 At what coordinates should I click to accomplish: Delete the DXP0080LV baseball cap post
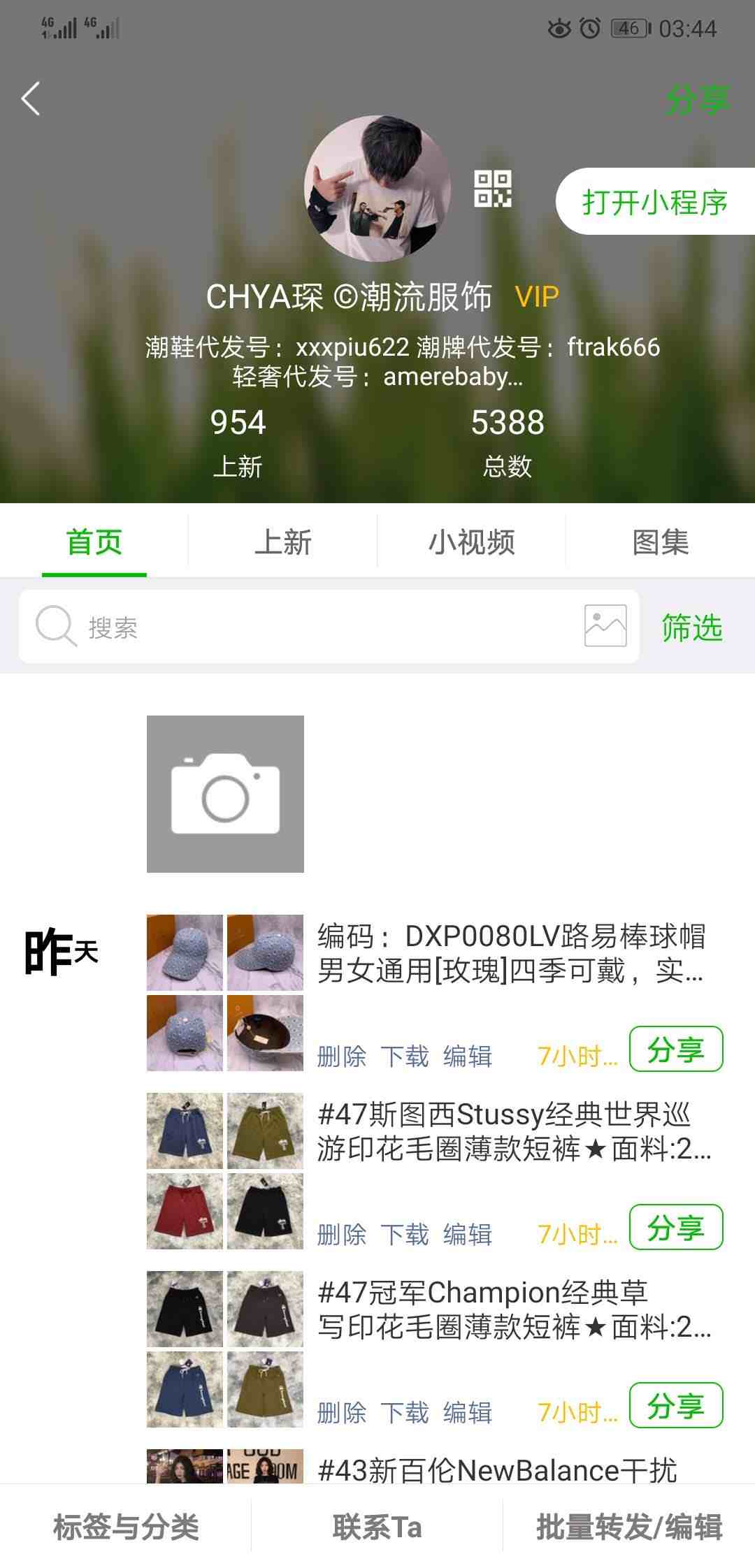341,1056
